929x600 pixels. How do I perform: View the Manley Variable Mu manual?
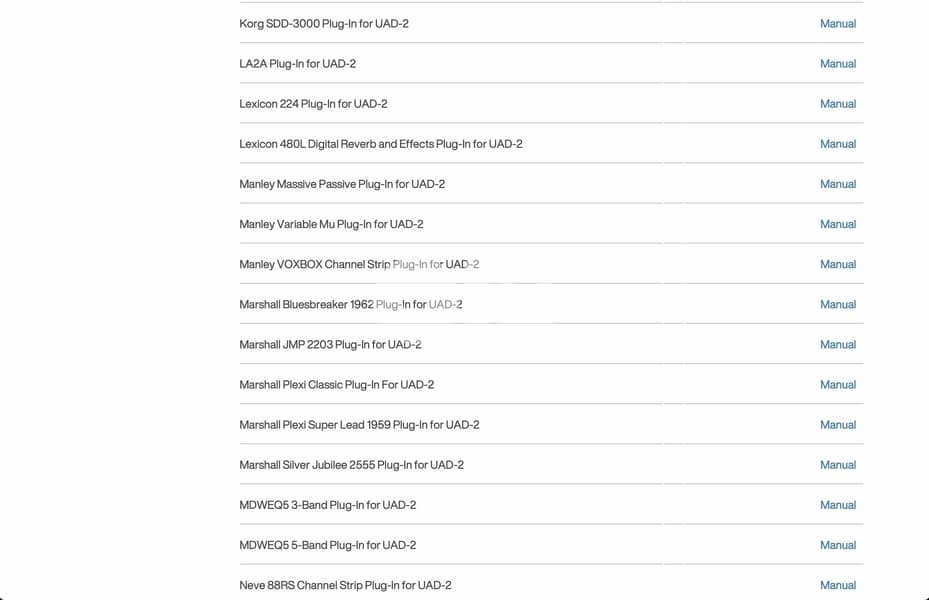837,224
